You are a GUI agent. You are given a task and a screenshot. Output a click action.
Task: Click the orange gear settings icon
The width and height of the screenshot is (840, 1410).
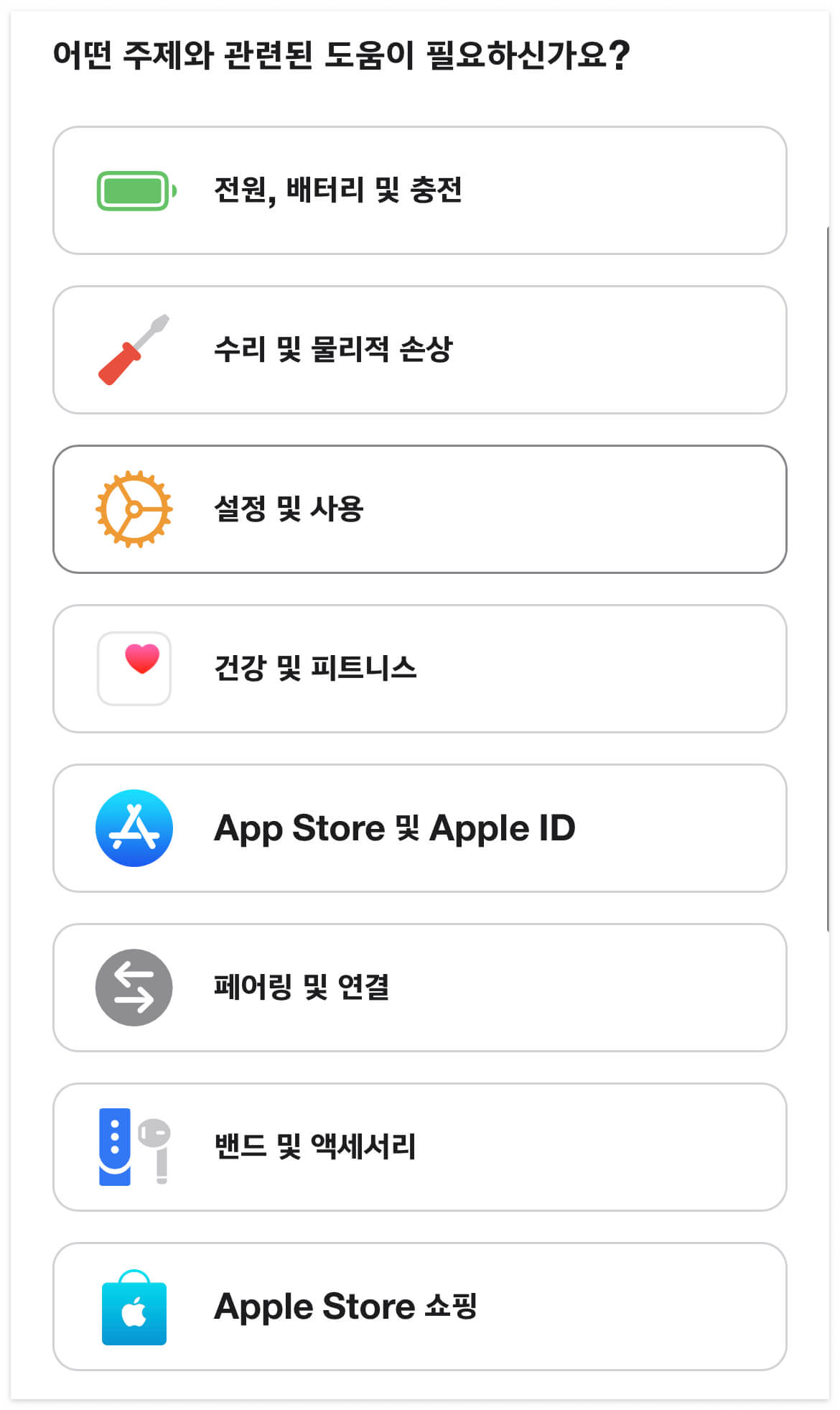click(x=134, y=510)
